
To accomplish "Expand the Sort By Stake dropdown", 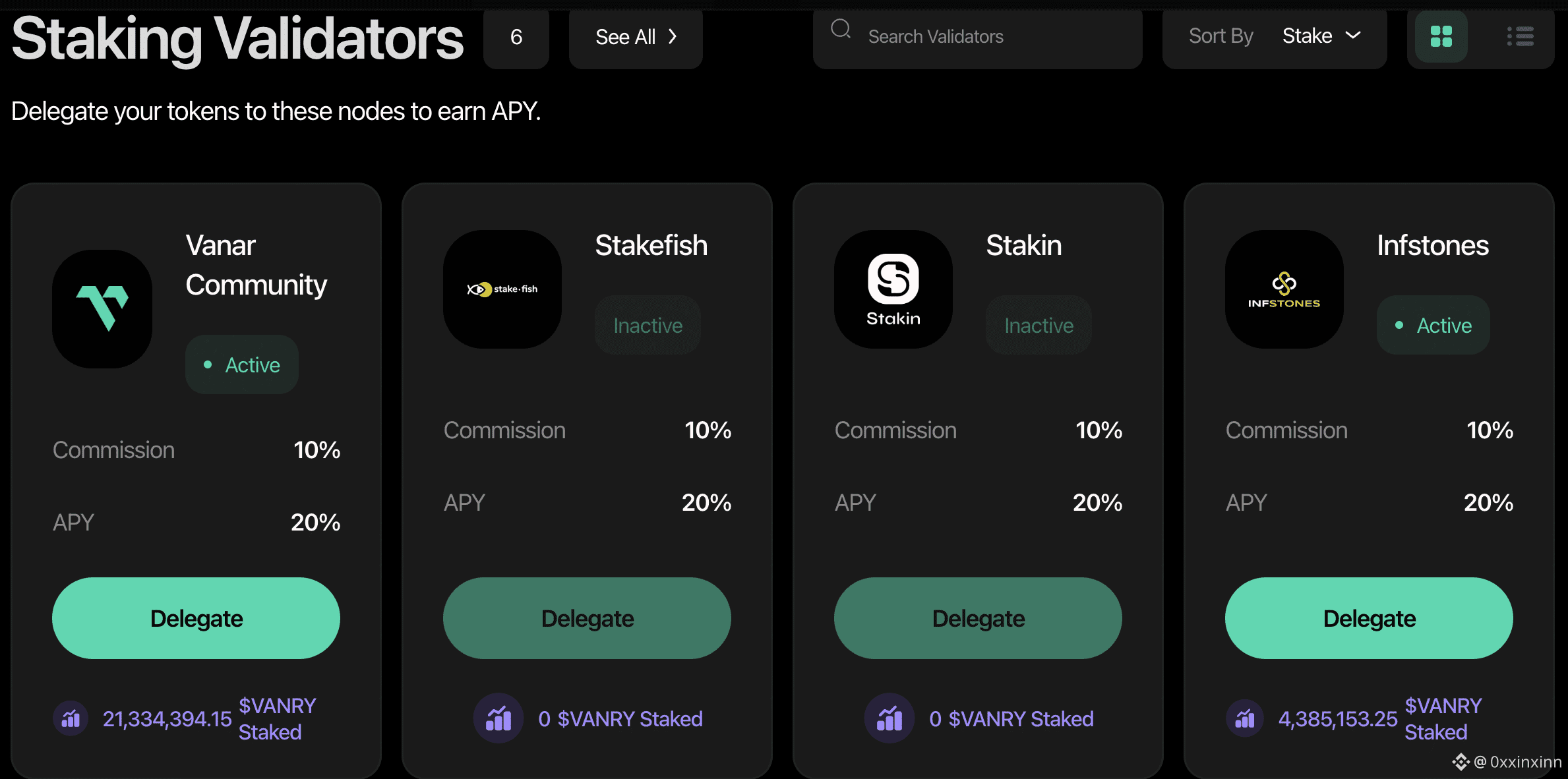I will [x=1275, y=37].
